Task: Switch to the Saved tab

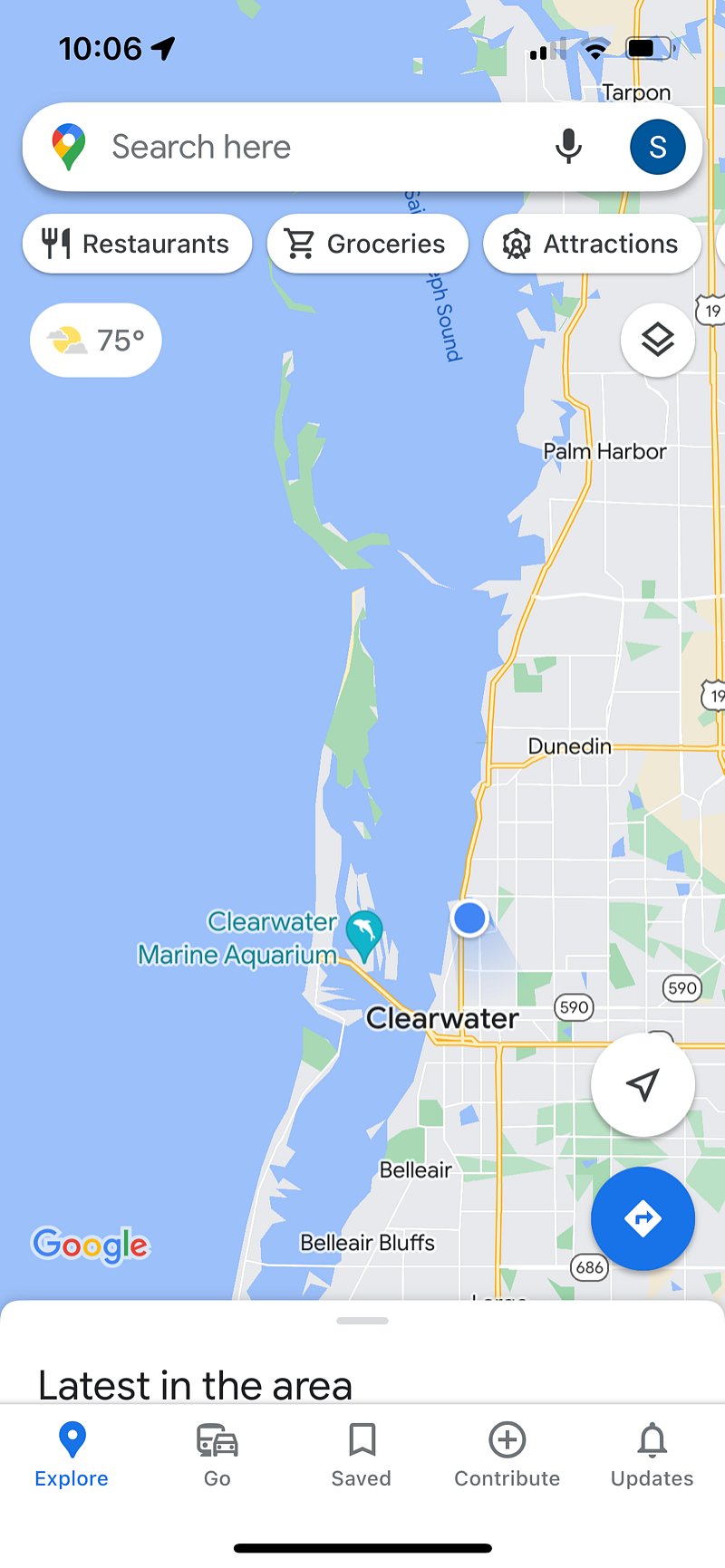Action: pyautogui.click(x=362, y=1455)
